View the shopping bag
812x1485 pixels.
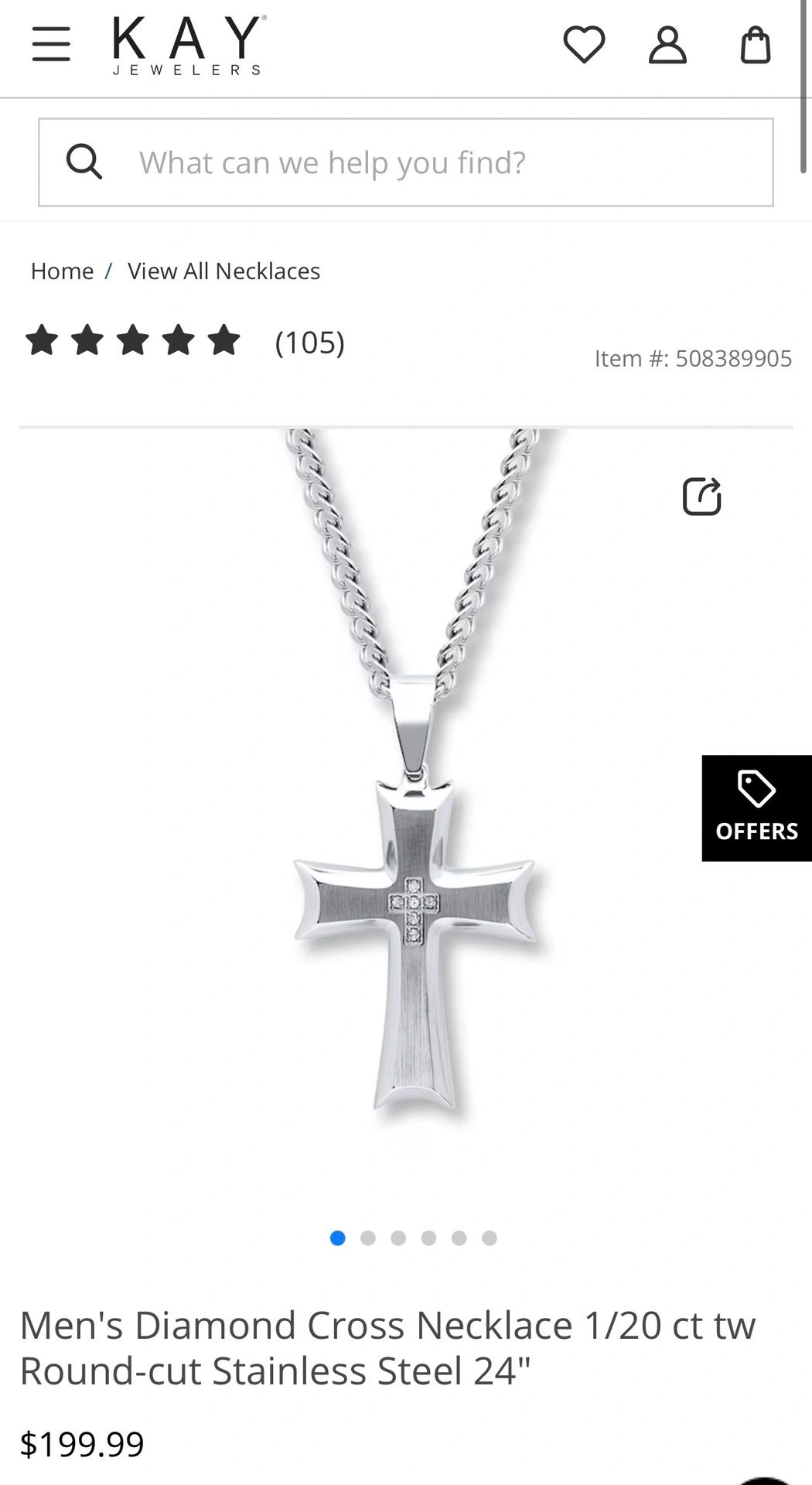[x=756, y=45]
